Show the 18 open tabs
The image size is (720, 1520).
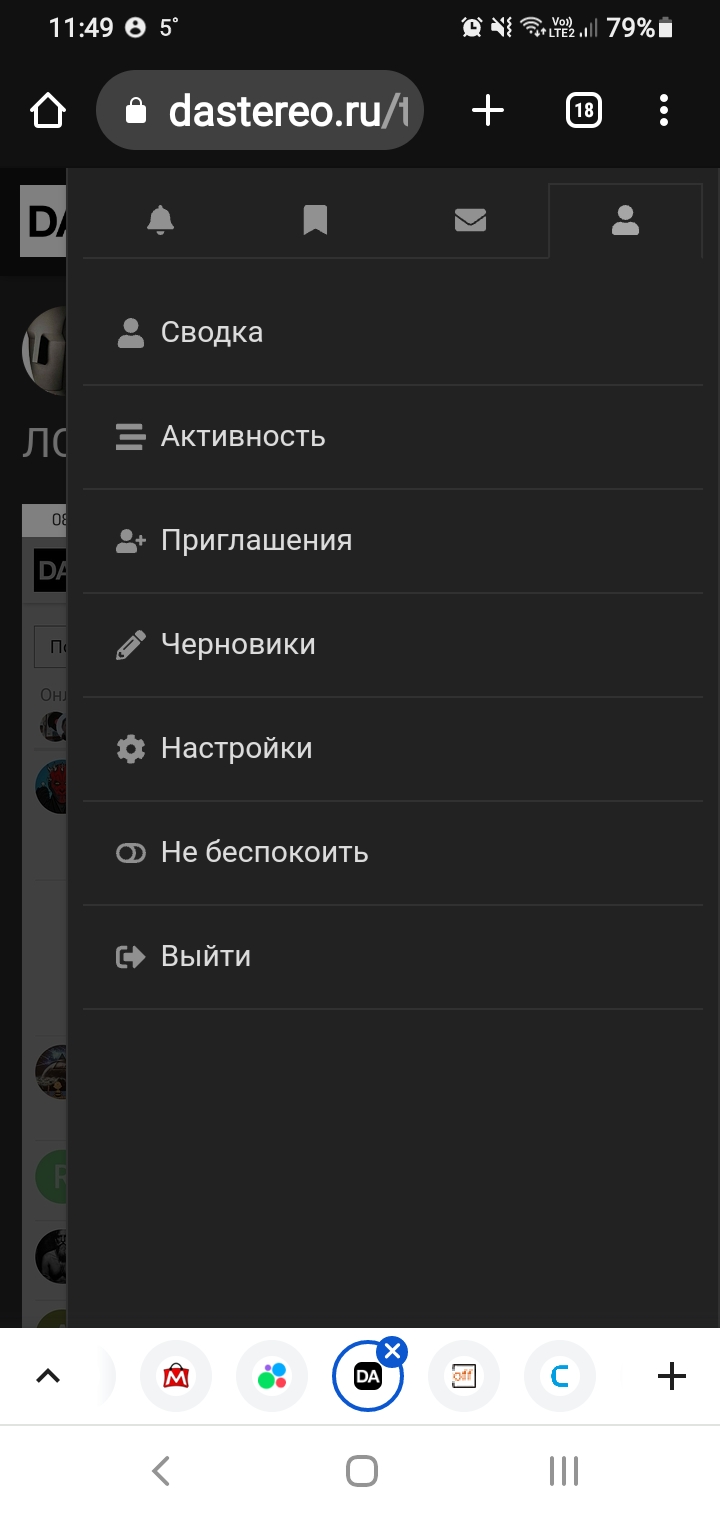[583, 111]
